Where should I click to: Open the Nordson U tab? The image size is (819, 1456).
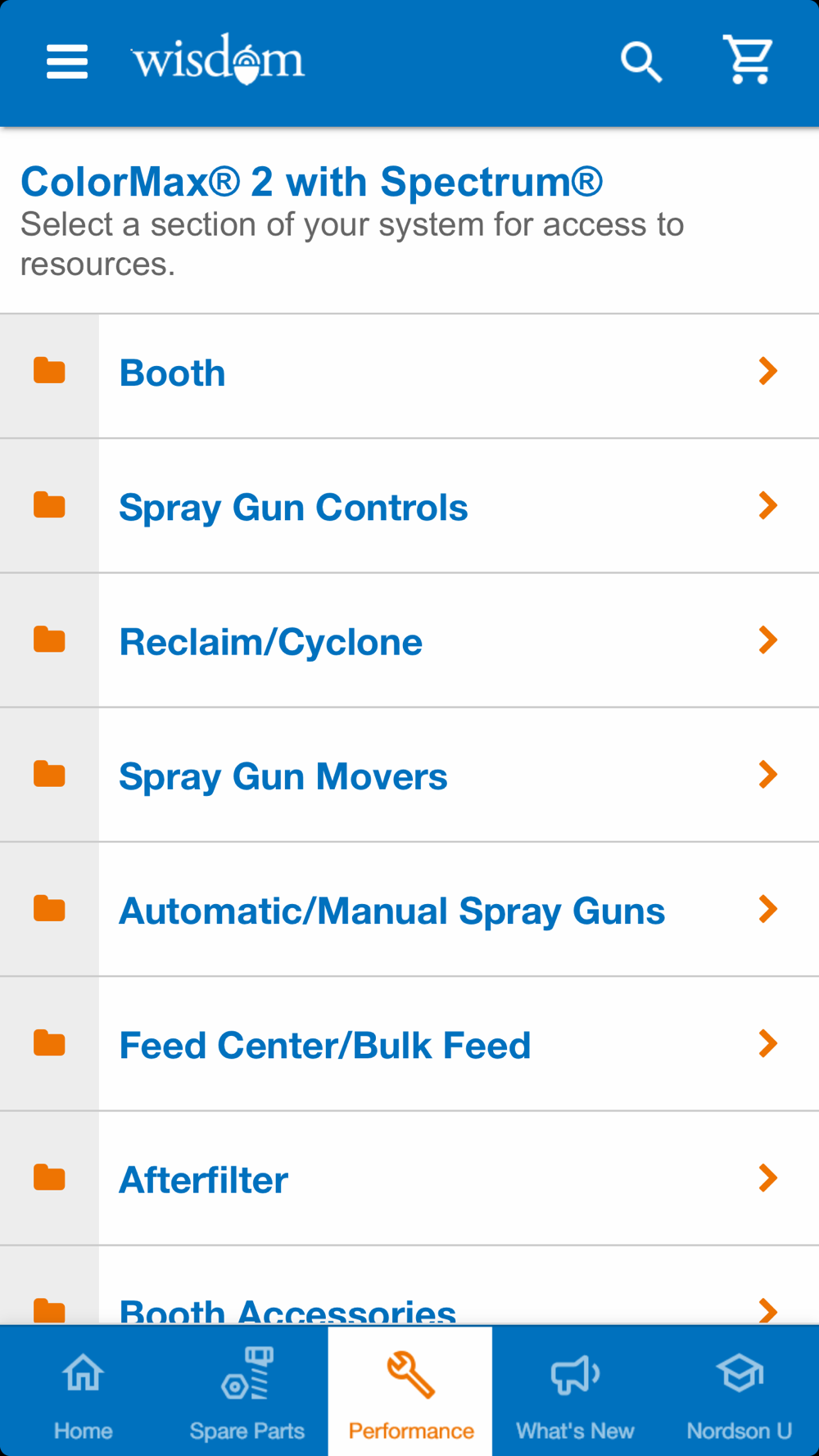739,1392
